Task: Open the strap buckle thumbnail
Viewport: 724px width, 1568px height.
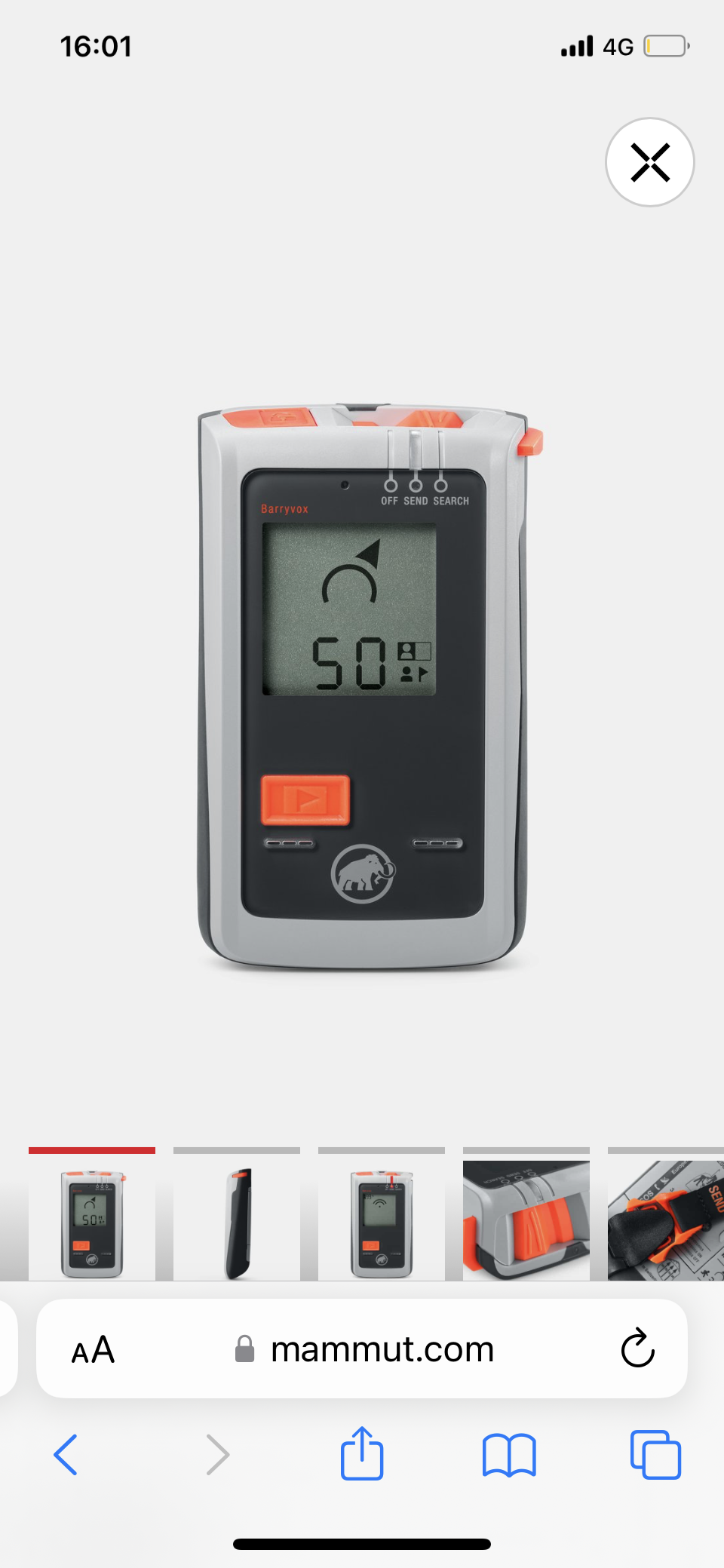Action: click(665, 1221)
